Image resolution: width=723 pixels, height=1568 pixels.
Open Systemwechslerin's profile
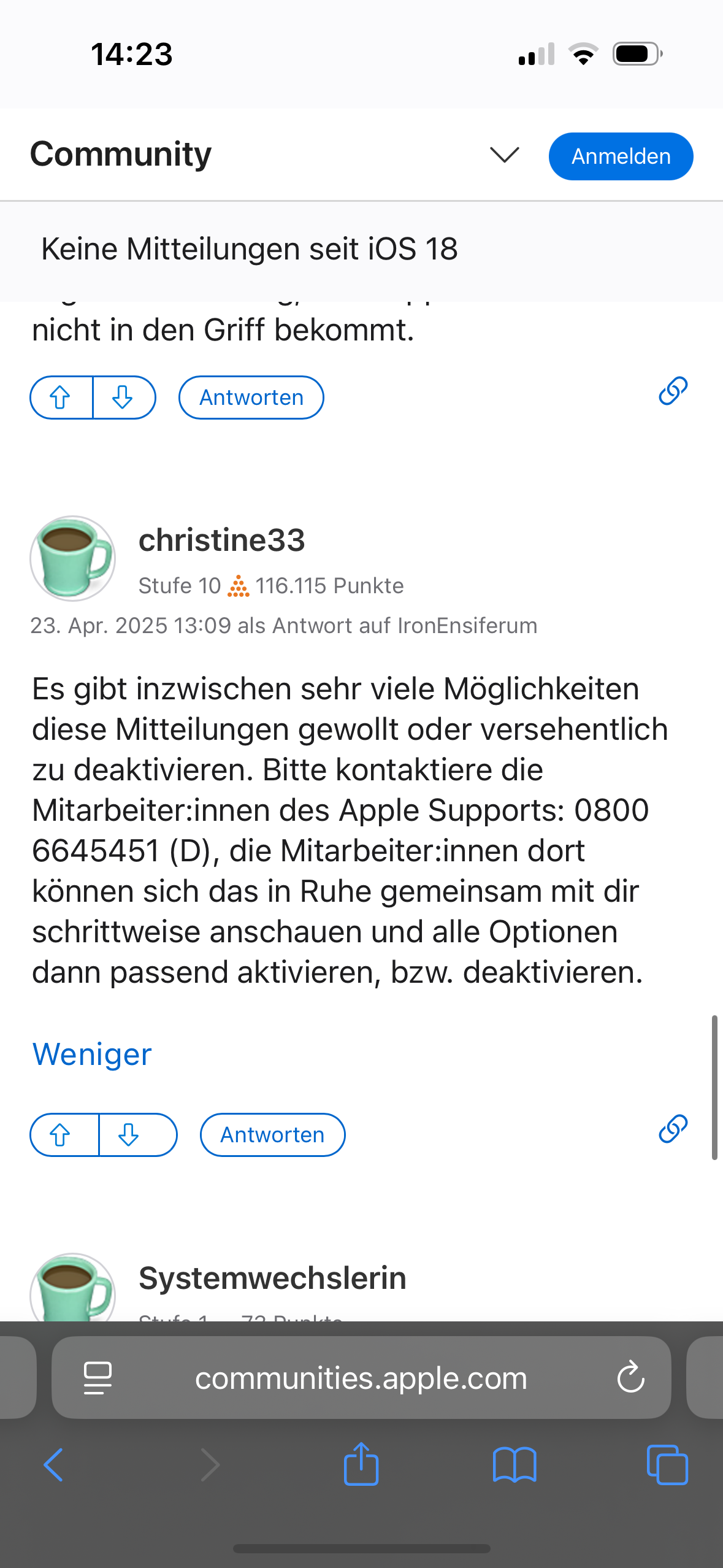point(272,1278)
